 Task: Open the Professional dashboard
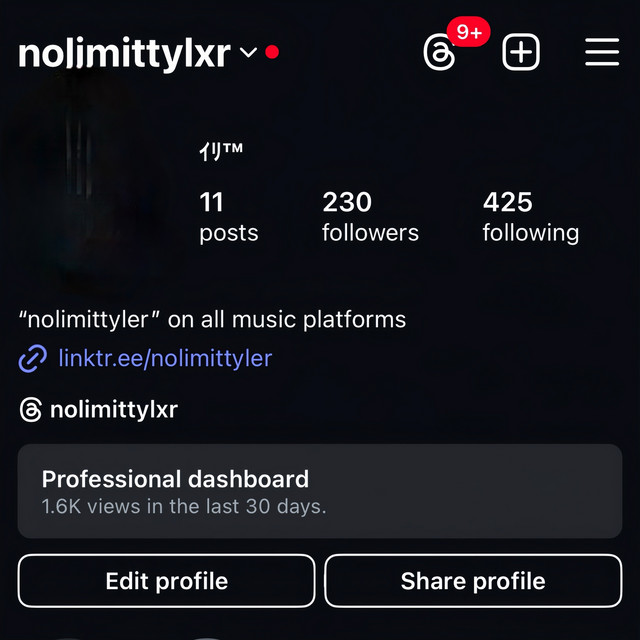320,491
